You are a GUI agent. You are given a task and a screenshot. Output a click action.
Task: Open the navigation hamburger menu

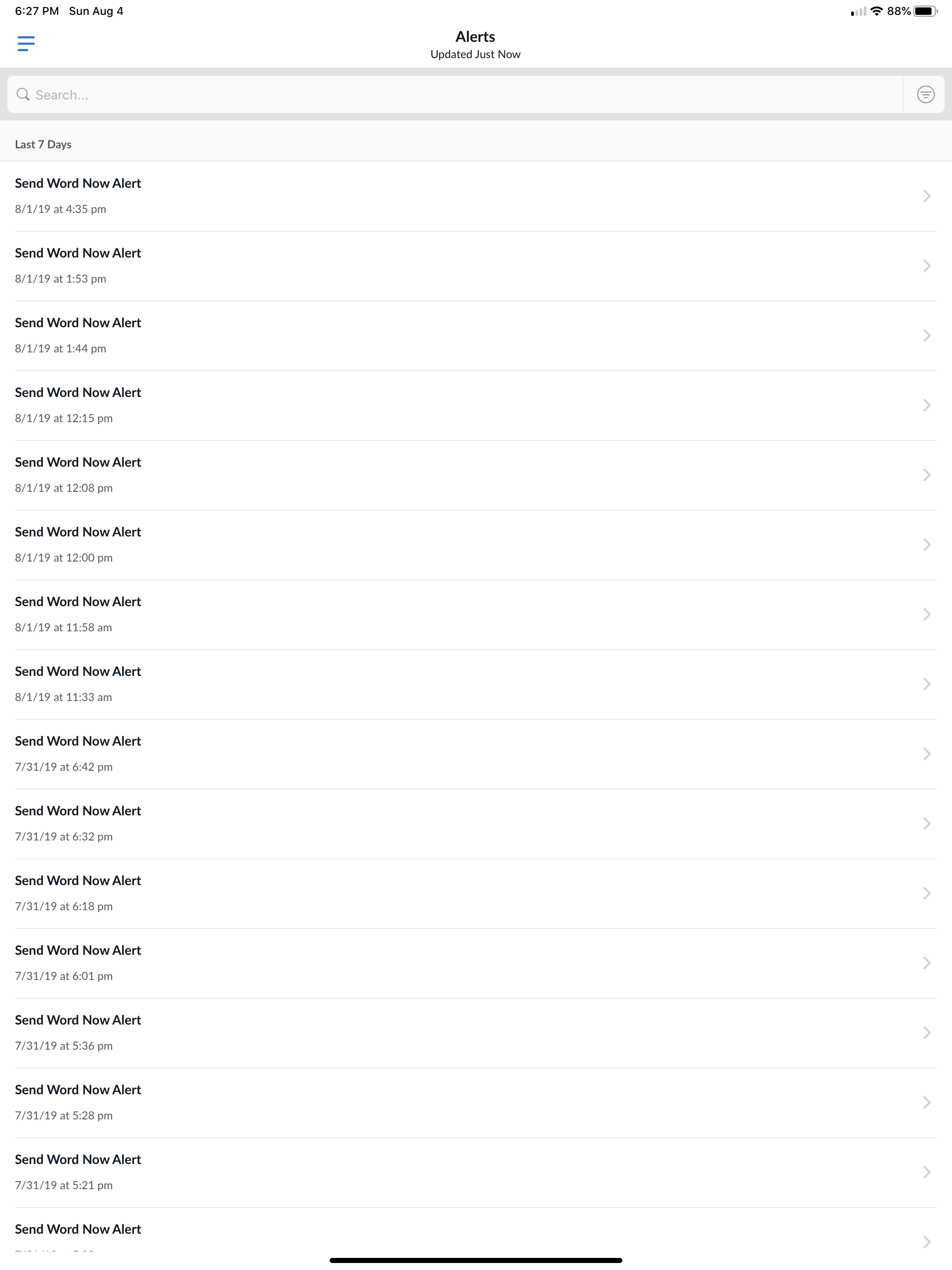(x=26, y=43)
